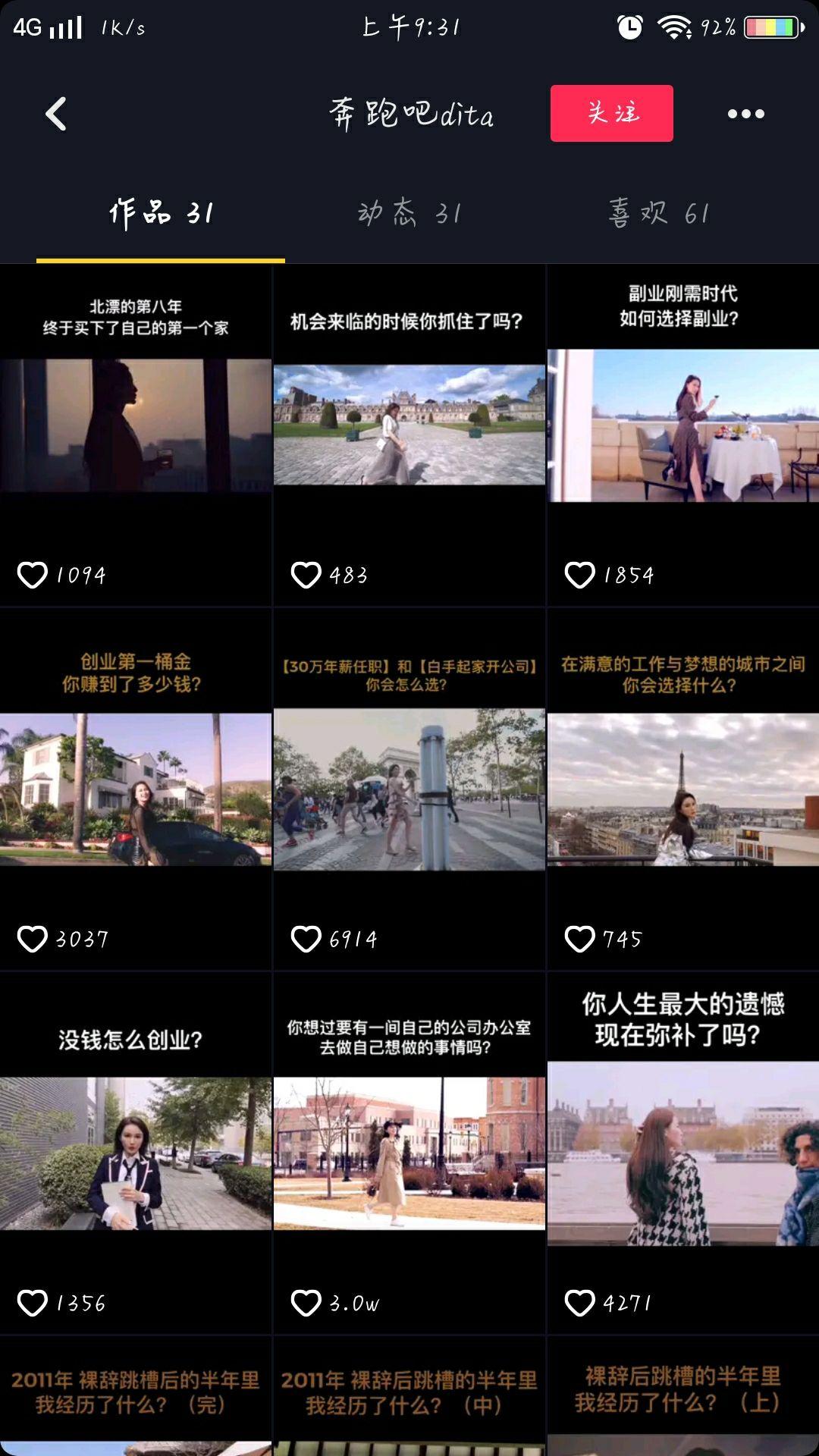Open the video 副业刚需时代 如何选择副业
The image size is (819, 1456).
pos(682,425)
